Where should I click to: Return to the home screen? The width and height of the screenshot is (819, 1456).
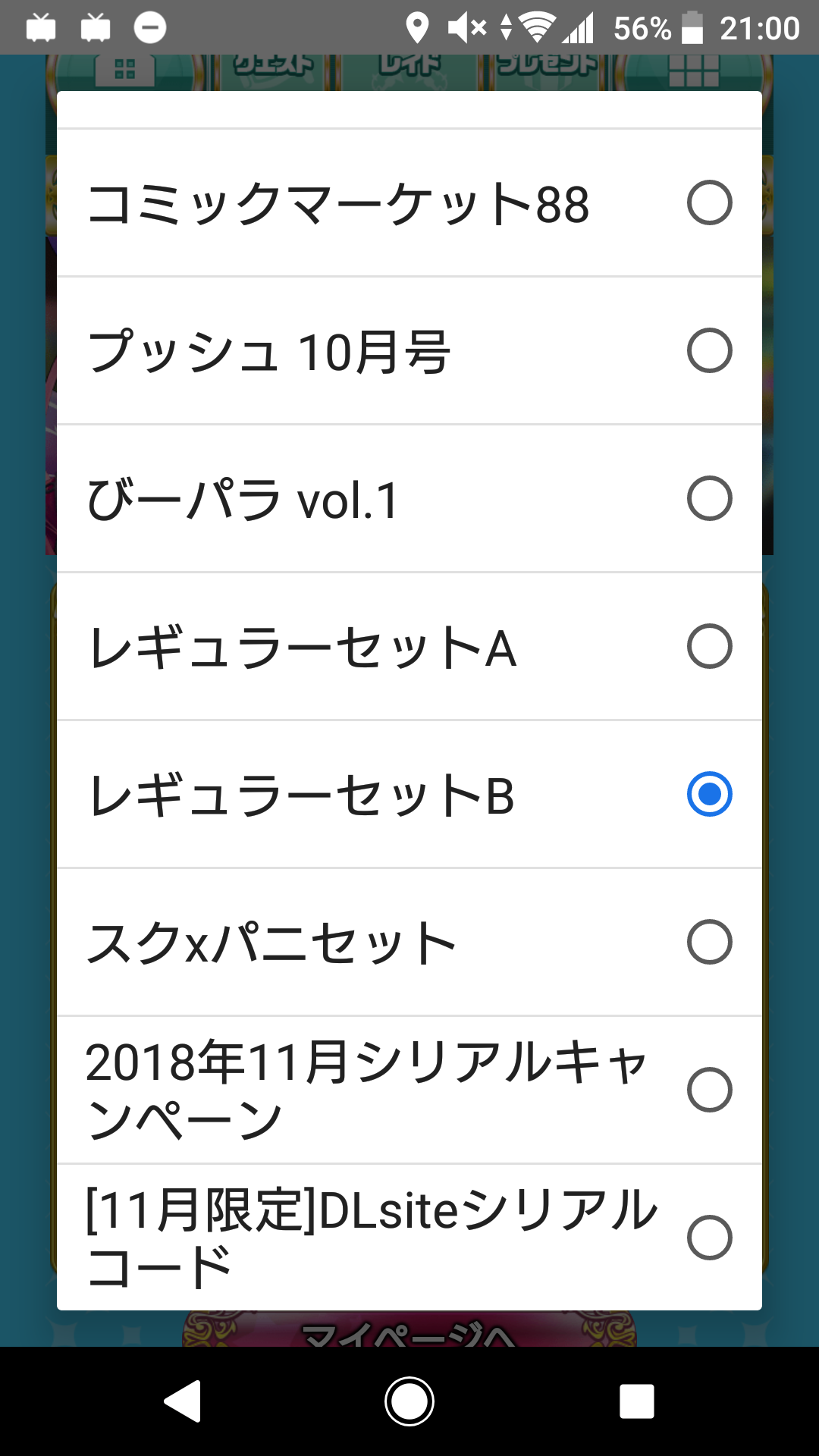coord(409,1401)
